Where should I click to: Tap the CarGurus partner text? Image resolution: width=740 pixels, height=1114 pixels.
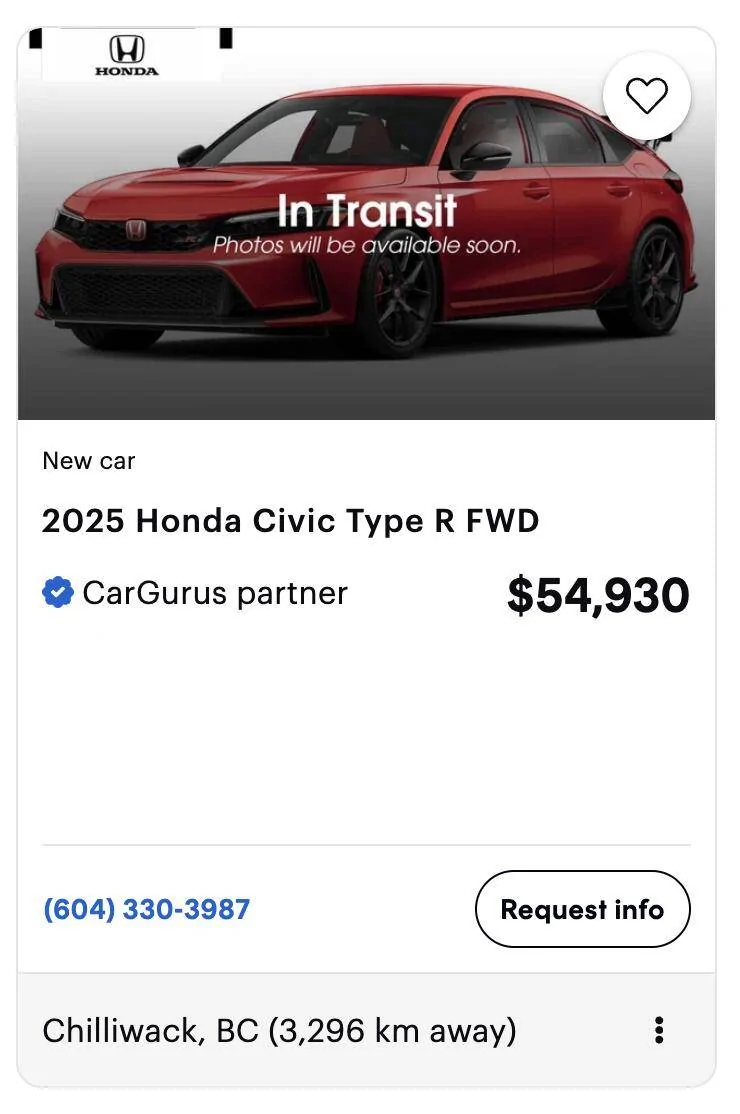(x=215, y=592)
